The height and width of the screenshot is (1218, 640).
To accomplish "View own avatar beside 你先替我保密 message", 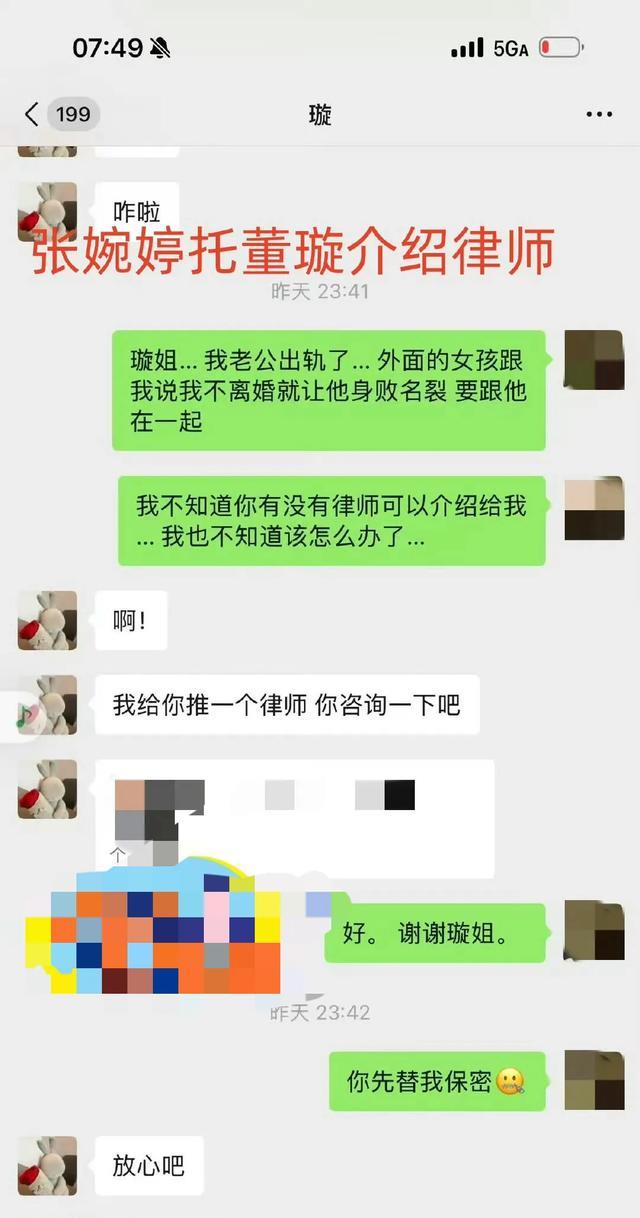I will (x=593, y=1080).
